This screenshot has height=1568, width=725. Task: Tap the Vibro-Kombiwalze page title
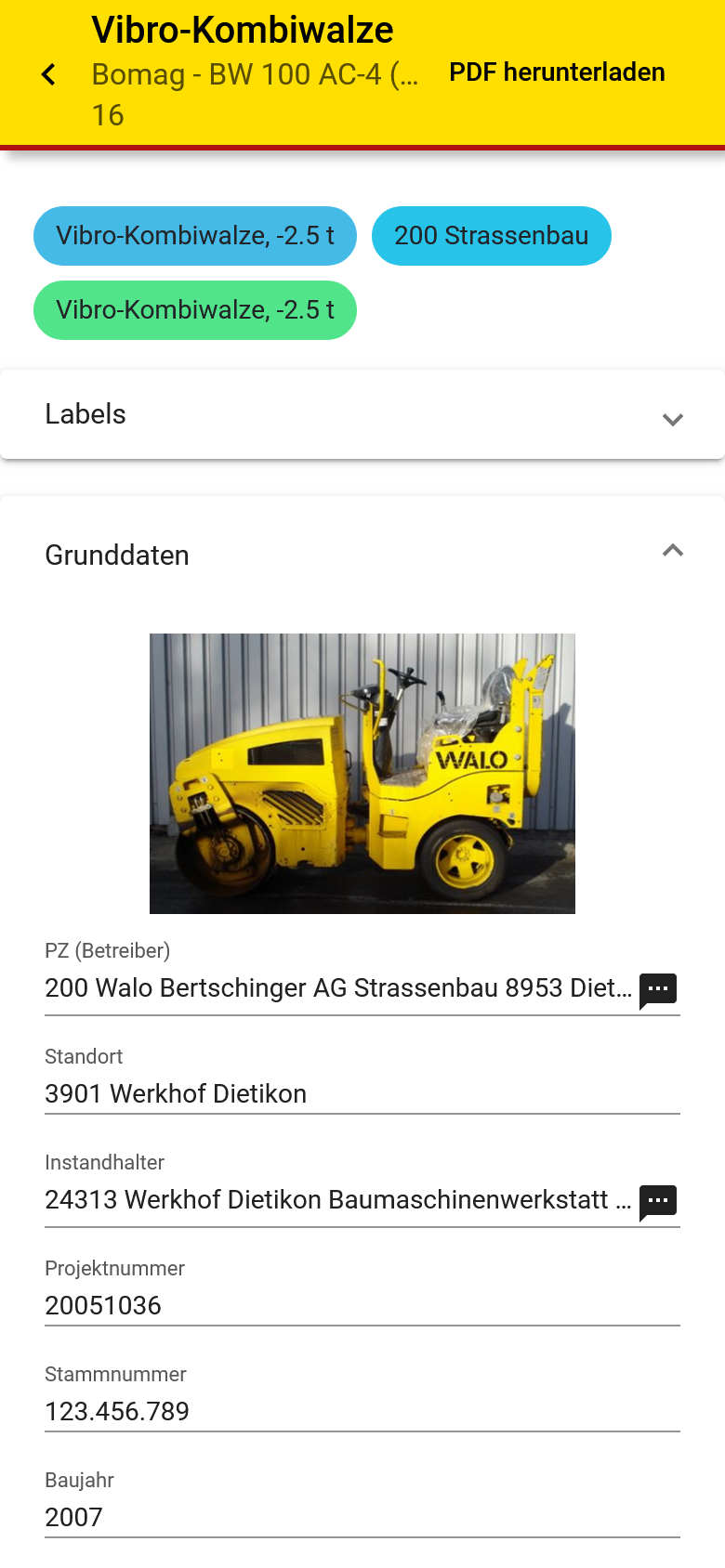click(241, 29)
